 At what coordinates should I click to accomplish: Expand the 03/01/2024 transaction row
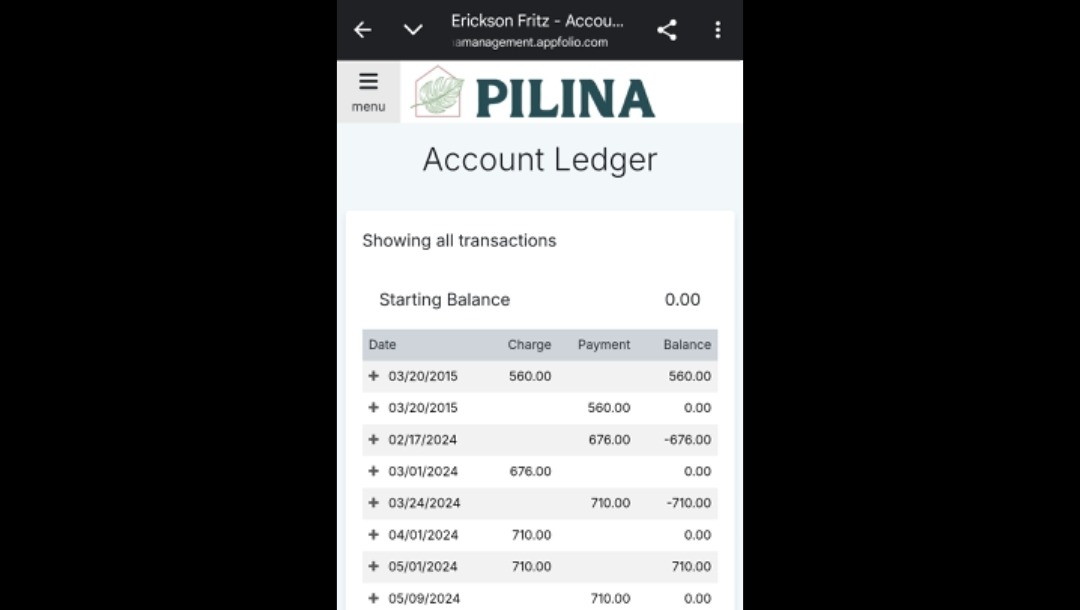(374, 471)
